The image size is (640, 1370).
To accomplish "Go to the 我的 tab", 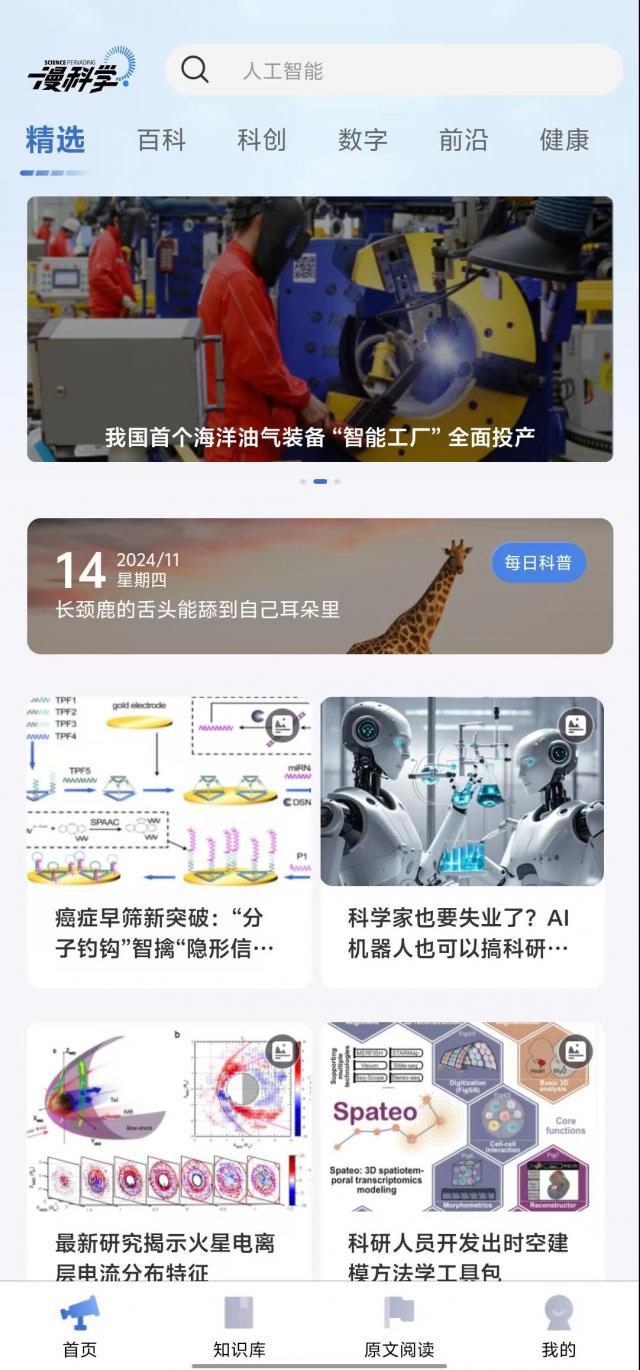I will pos(558,1327).
